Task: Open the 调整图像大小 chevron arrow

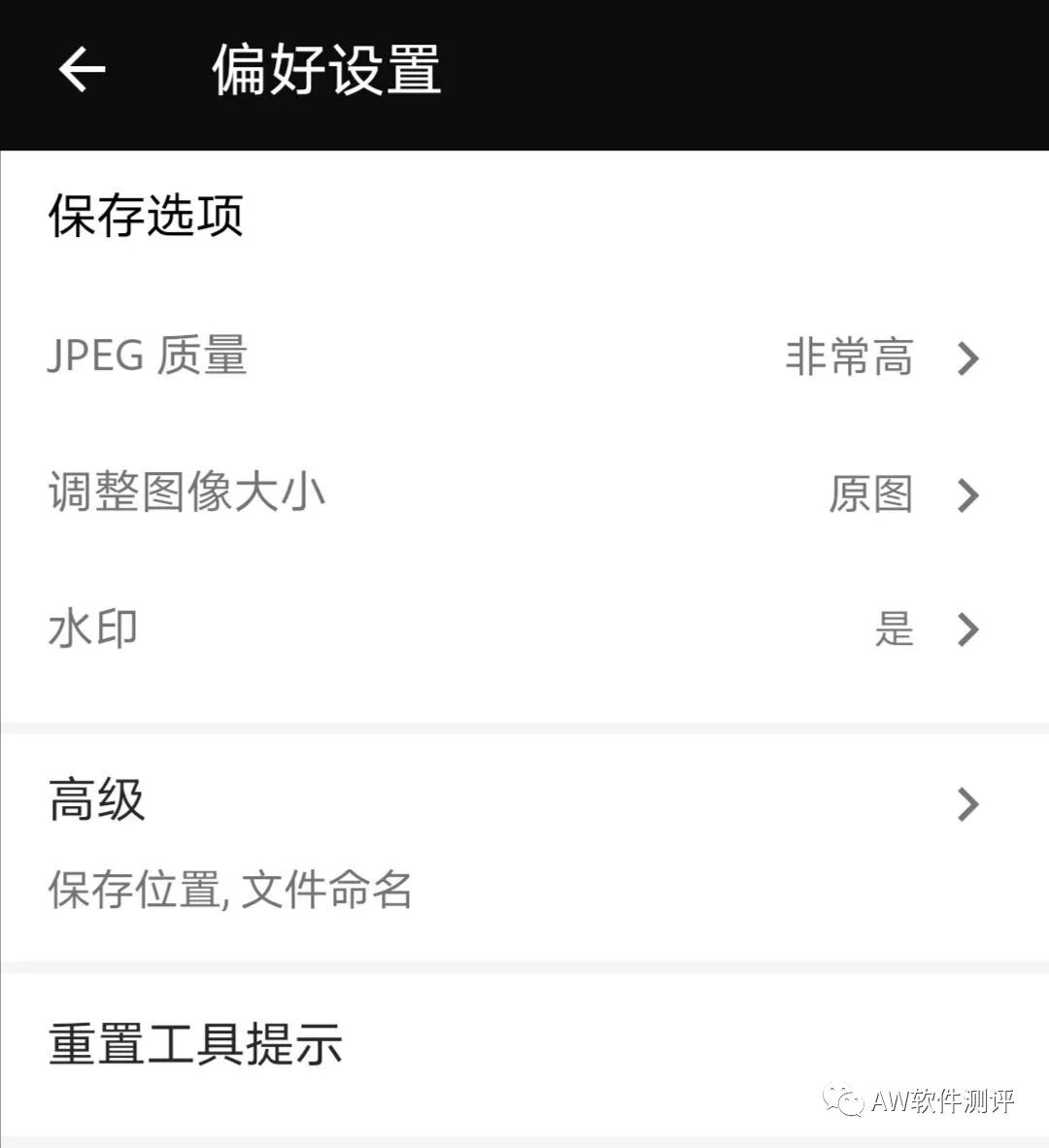Action: pos(968,495)
